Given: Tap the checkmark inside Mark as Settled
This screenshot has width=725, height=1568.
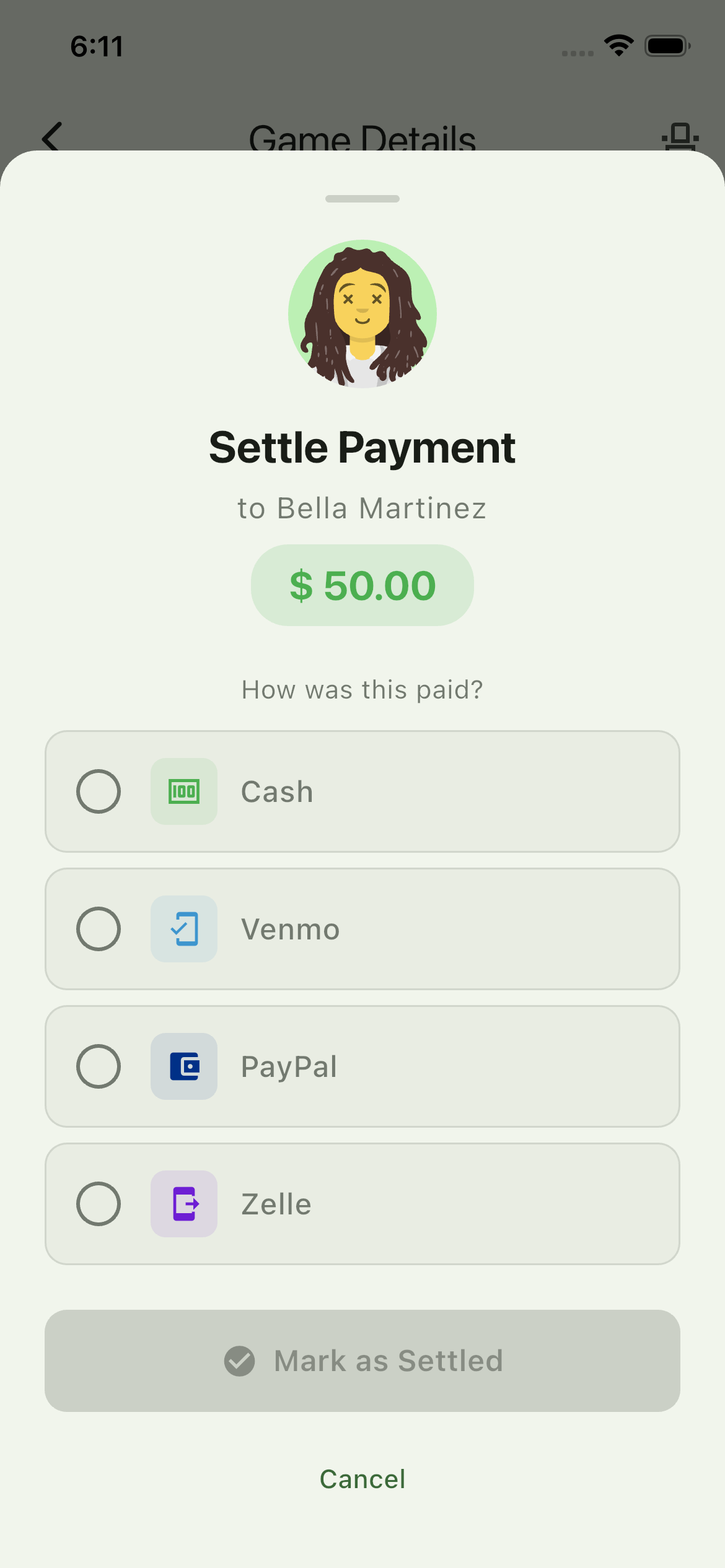Looking at the screenshot, I should tap(241, 1361).
